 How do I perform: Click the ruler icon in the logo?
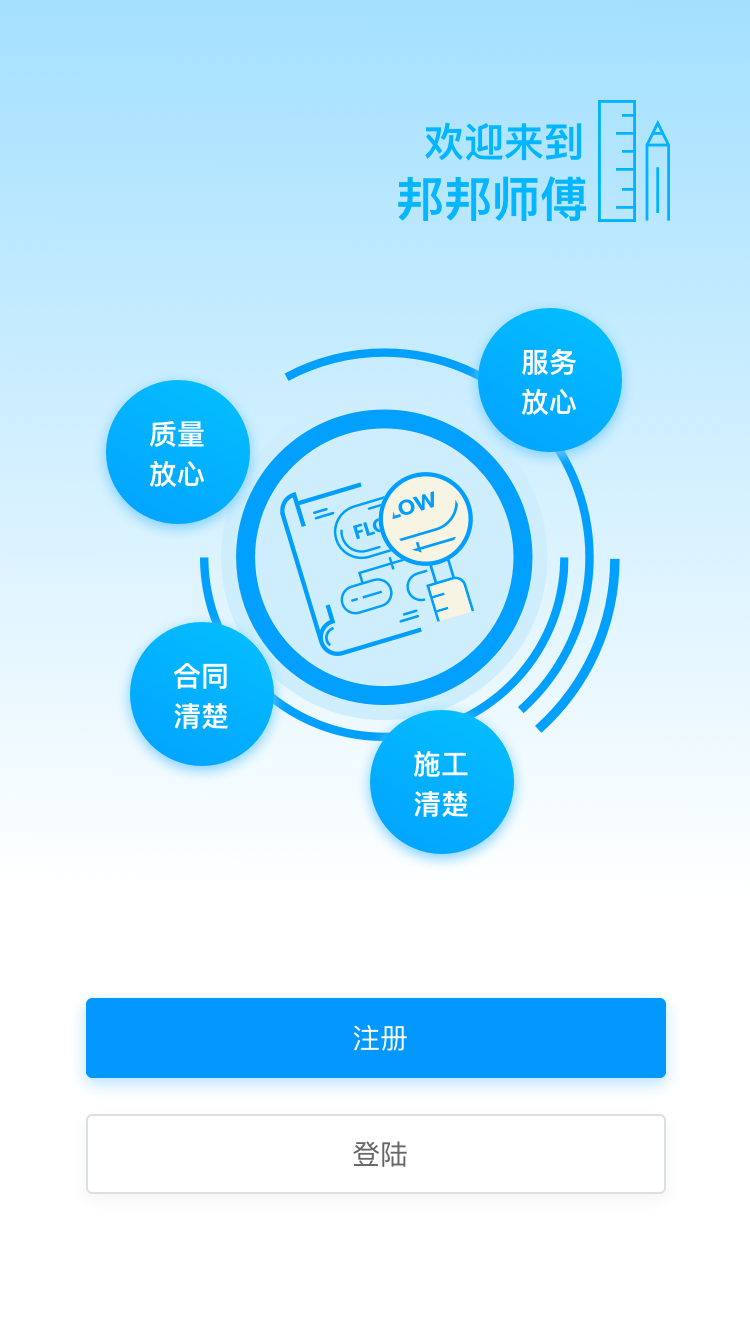coord(617,160)
